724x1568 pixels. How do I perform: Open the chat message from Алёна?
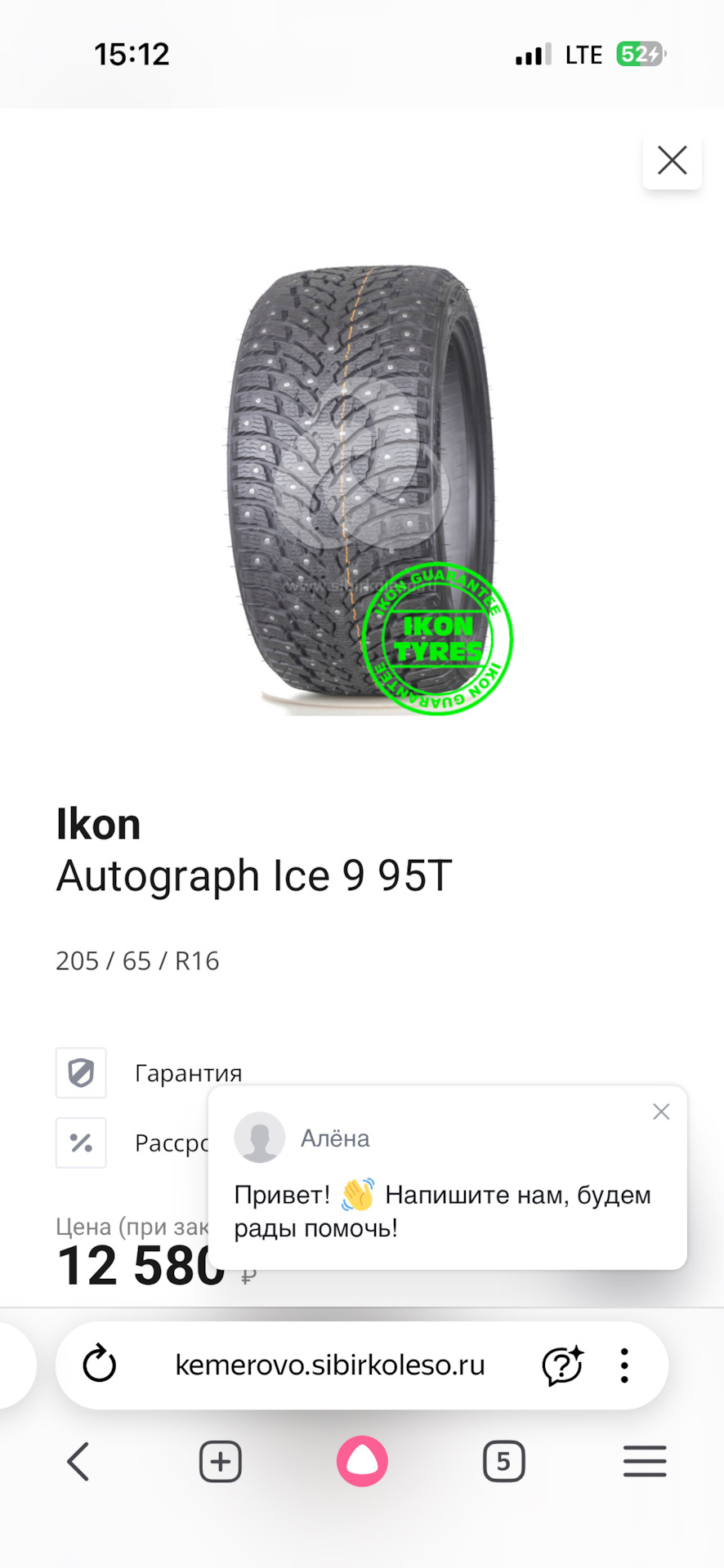click(442, 1210)
